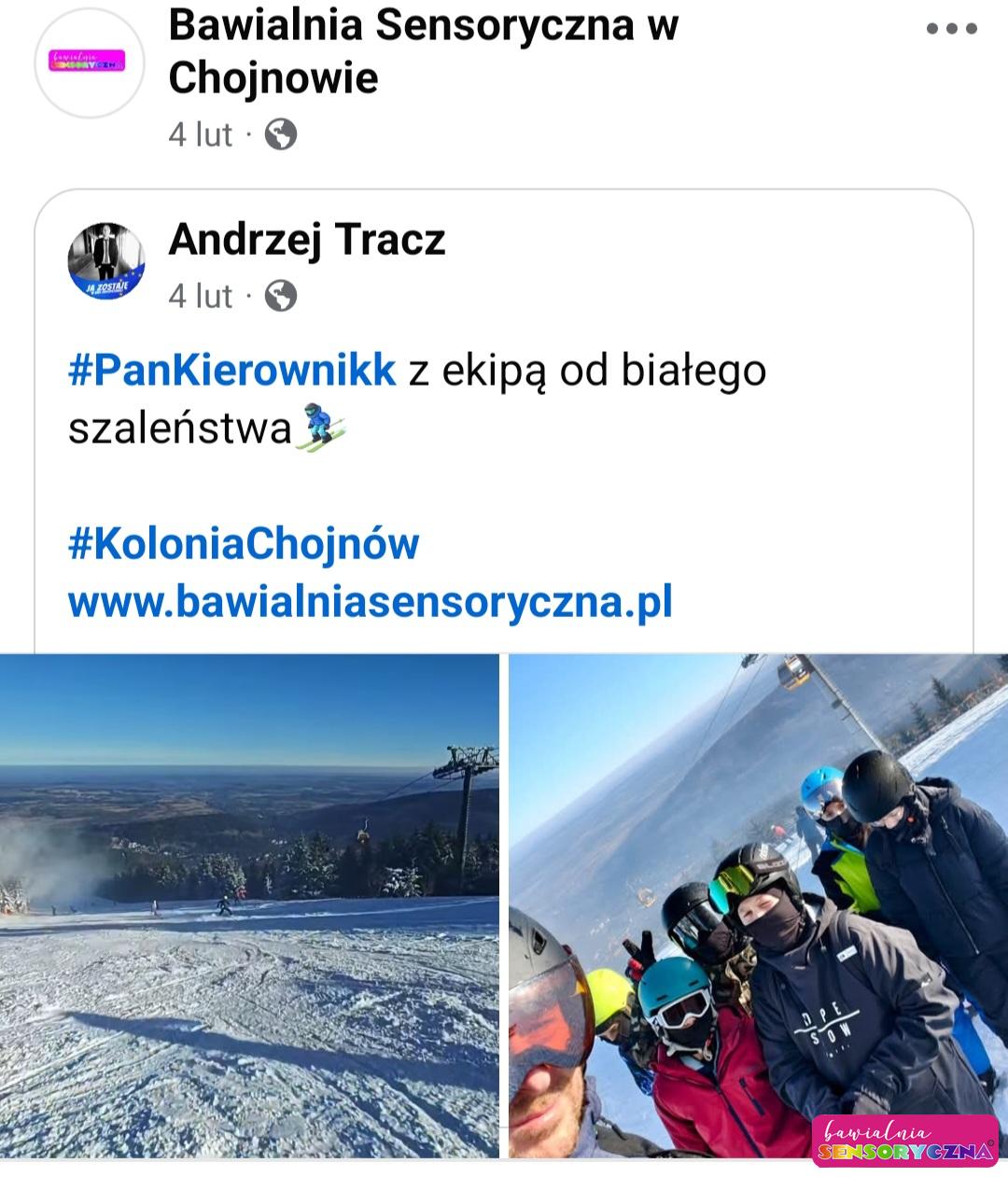The image size is (1008, 1177).
Task: Open Bawialnia Sensoryczna w Chojnowie page avatar
Action: pos(89,63)
